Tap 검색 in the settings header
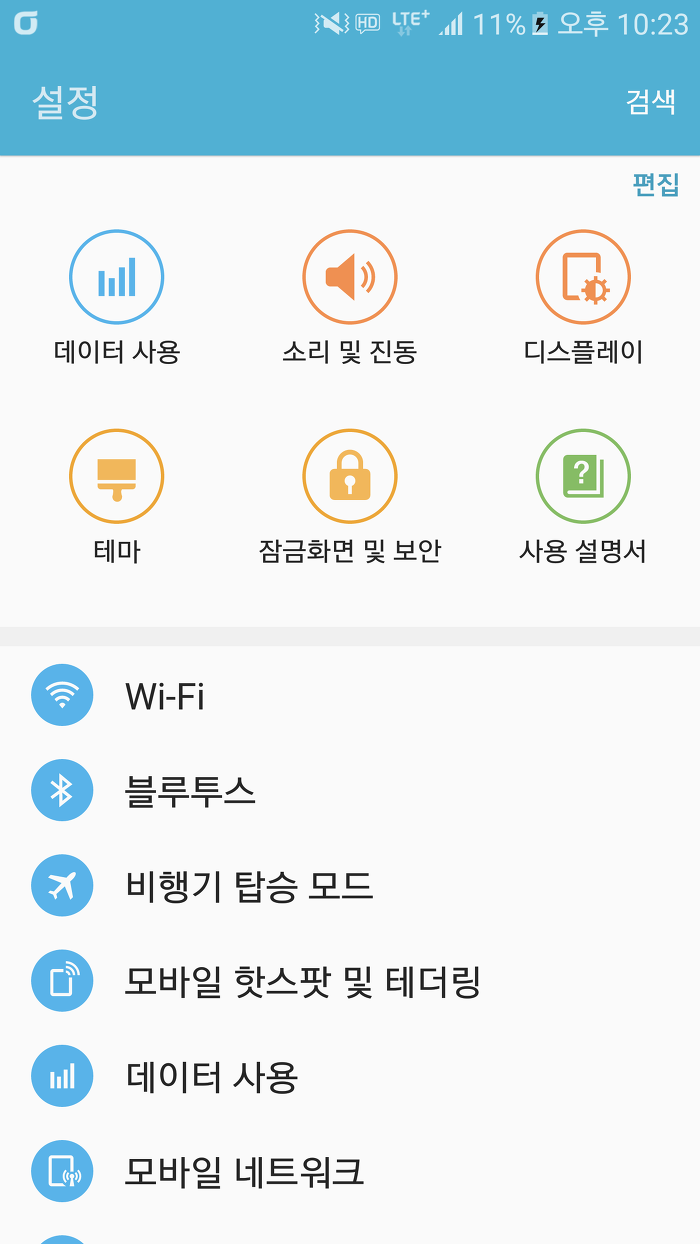700x1244 pixels. (651, 101)
